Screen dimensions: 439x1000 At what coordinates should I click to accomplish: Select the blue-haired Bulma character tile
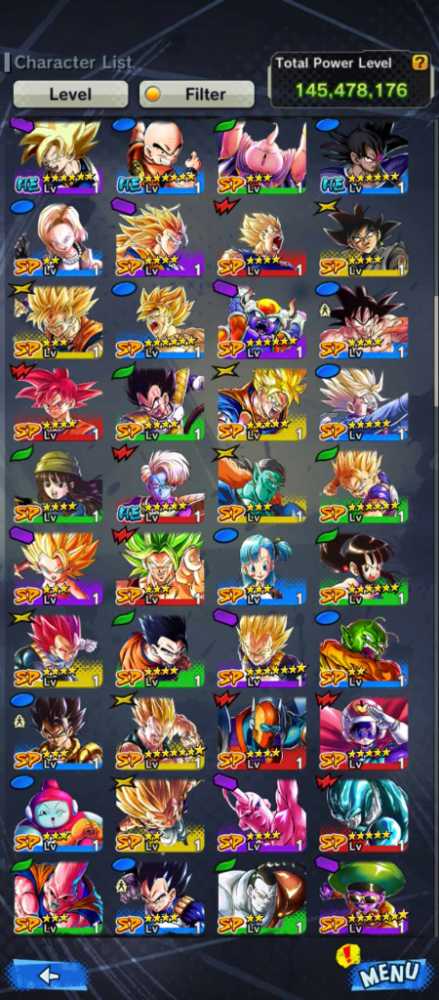pos(262,568)
